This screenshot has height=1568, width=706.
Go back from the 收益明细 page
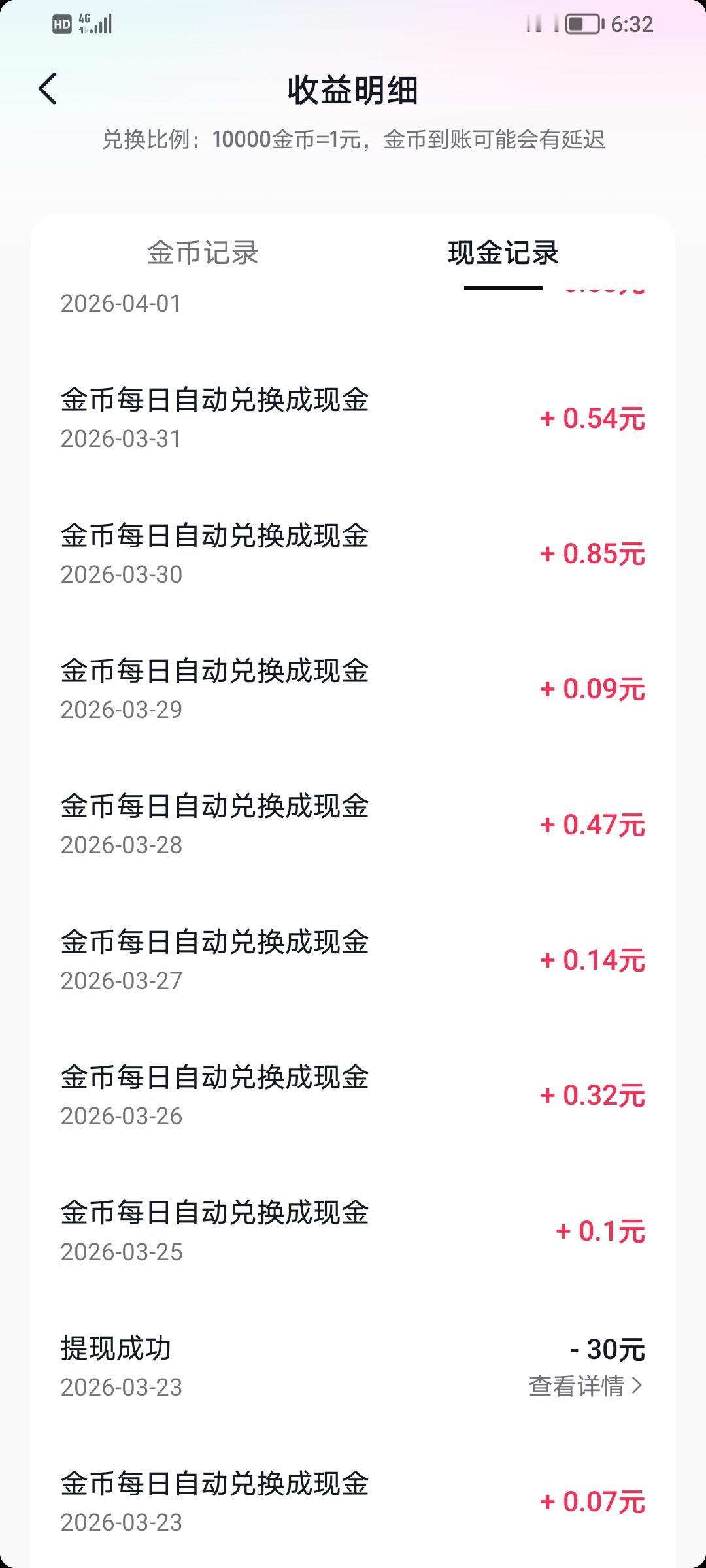48,89
